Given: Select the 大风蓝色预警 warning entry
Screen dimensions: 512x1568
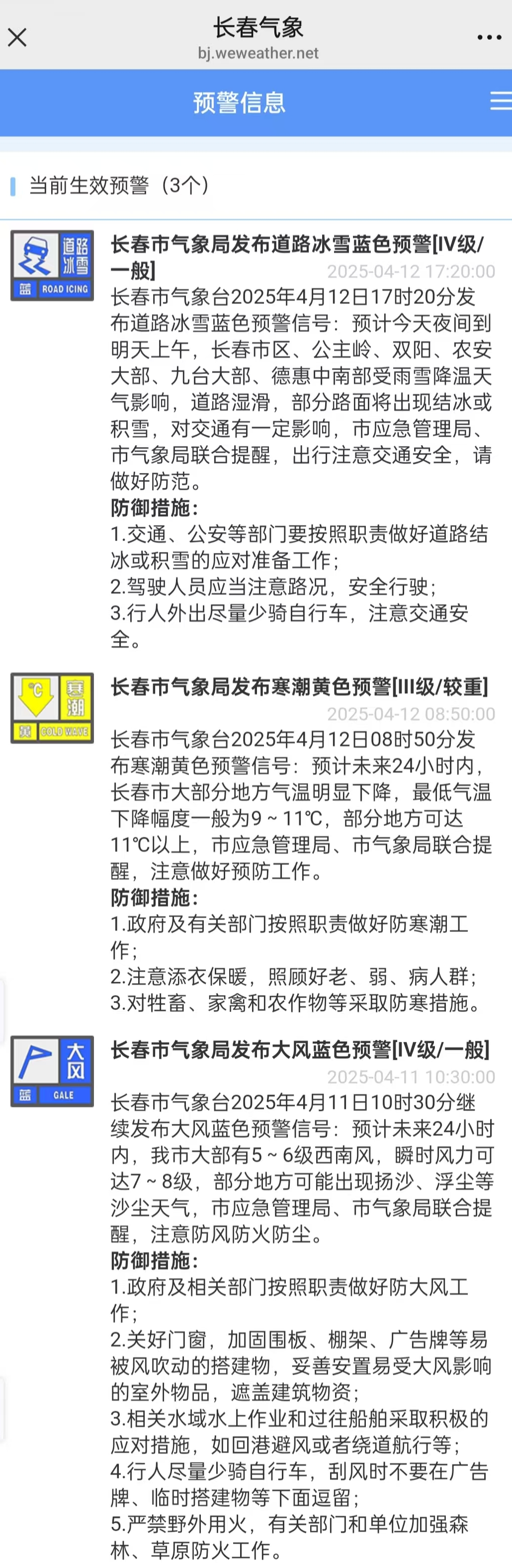Looking at the screenshot, I should (300, 1049).
